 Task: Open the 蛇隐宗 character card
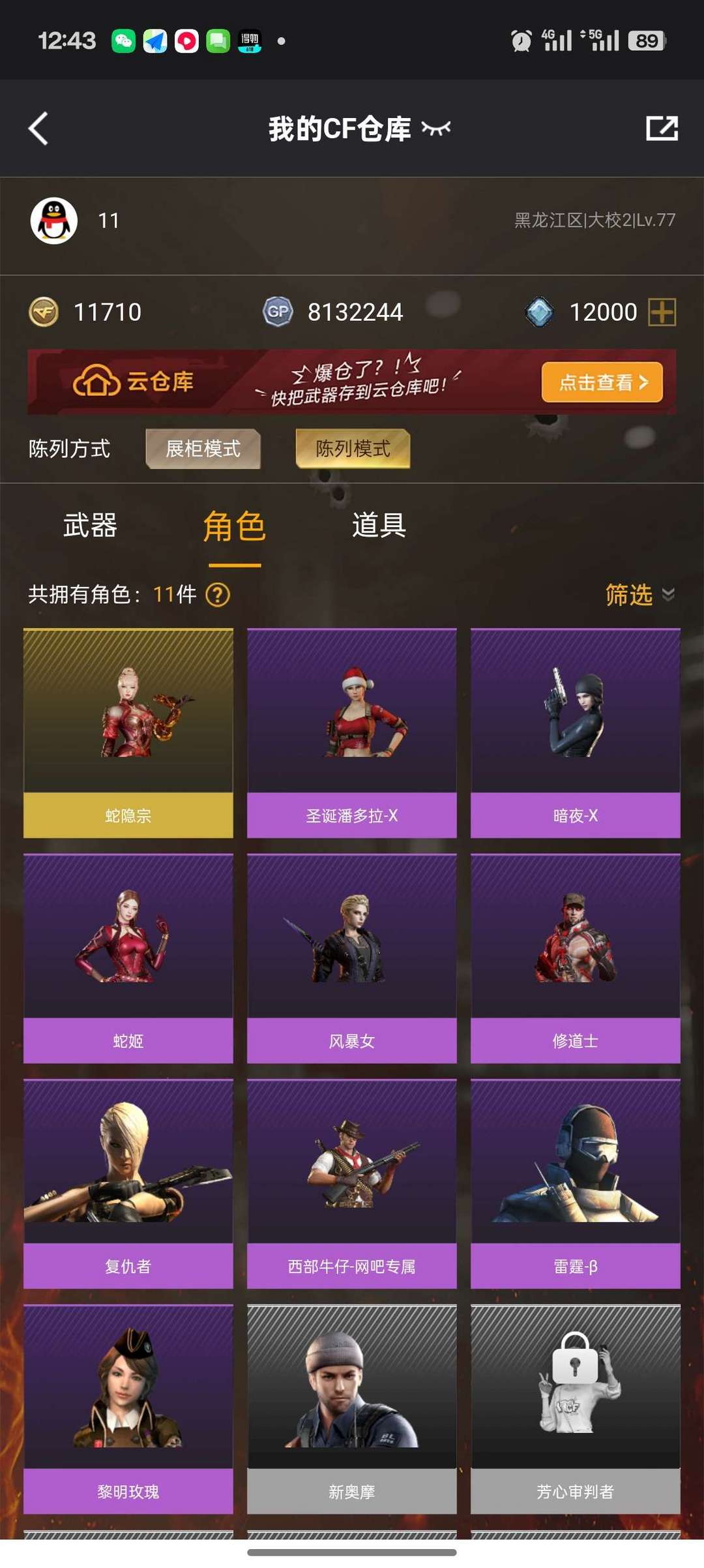(128, 733)
